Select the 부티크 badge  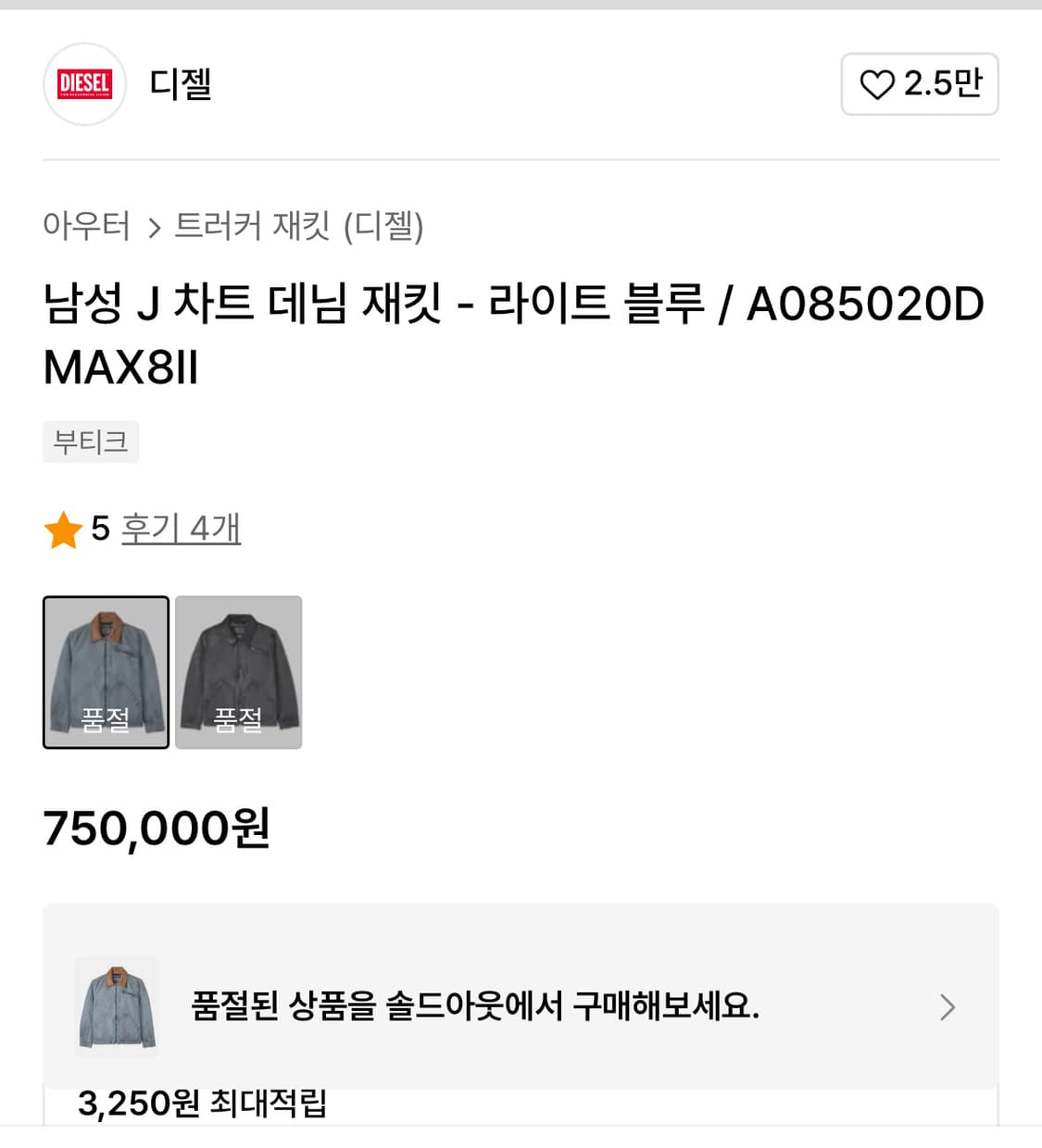91,442
